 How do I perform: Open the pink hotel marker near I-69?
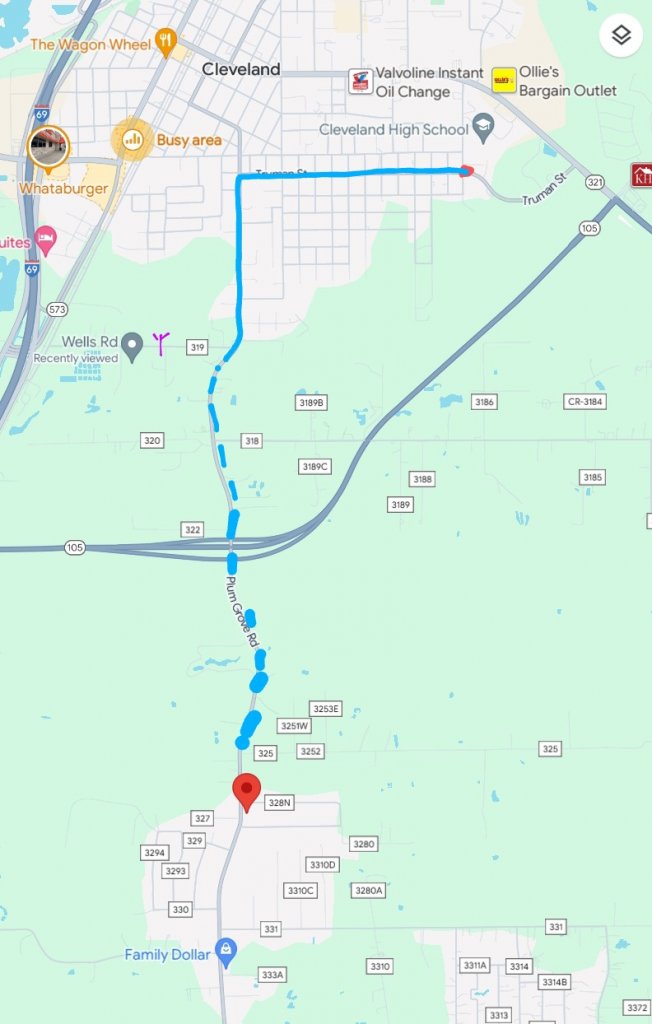pyautogui.click(x=45, y=241)
